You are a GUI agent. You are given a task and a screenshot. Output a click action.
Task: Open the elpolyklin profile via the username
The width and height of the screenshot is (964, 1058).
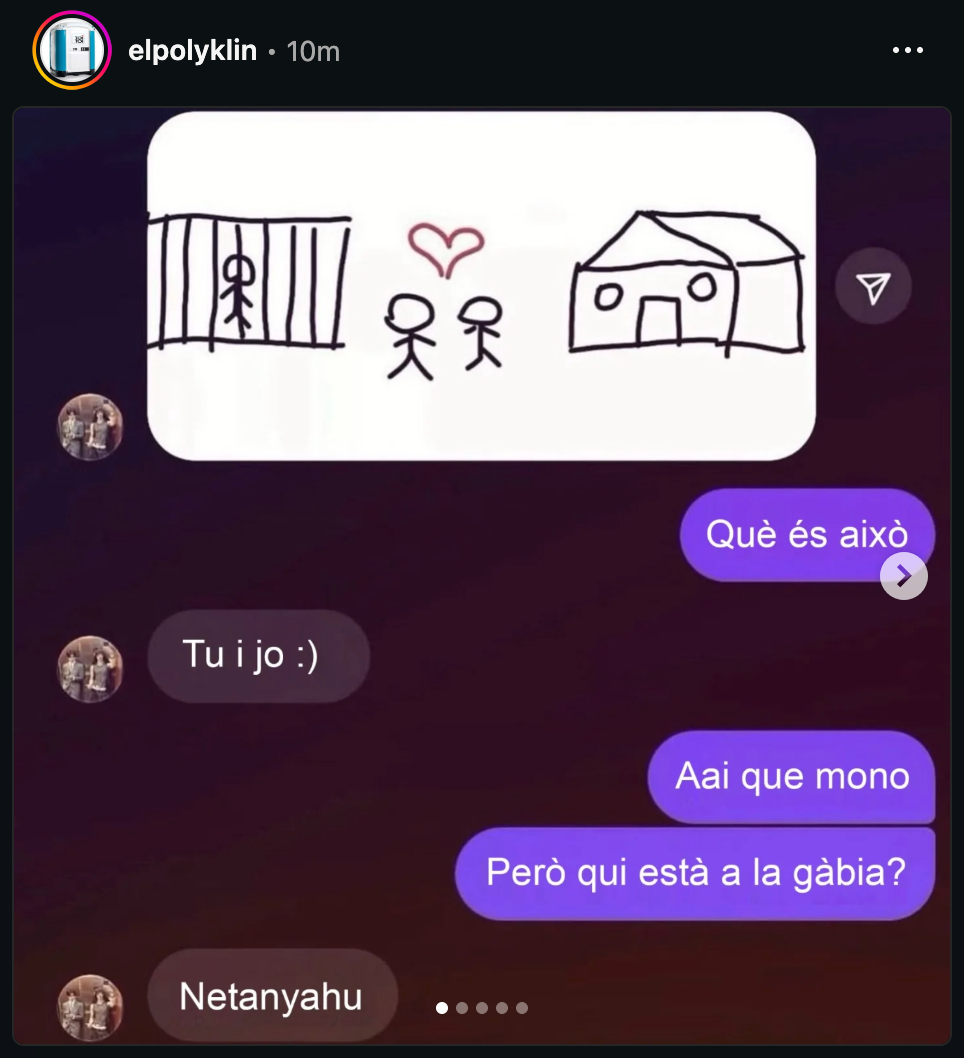[192, 51]
